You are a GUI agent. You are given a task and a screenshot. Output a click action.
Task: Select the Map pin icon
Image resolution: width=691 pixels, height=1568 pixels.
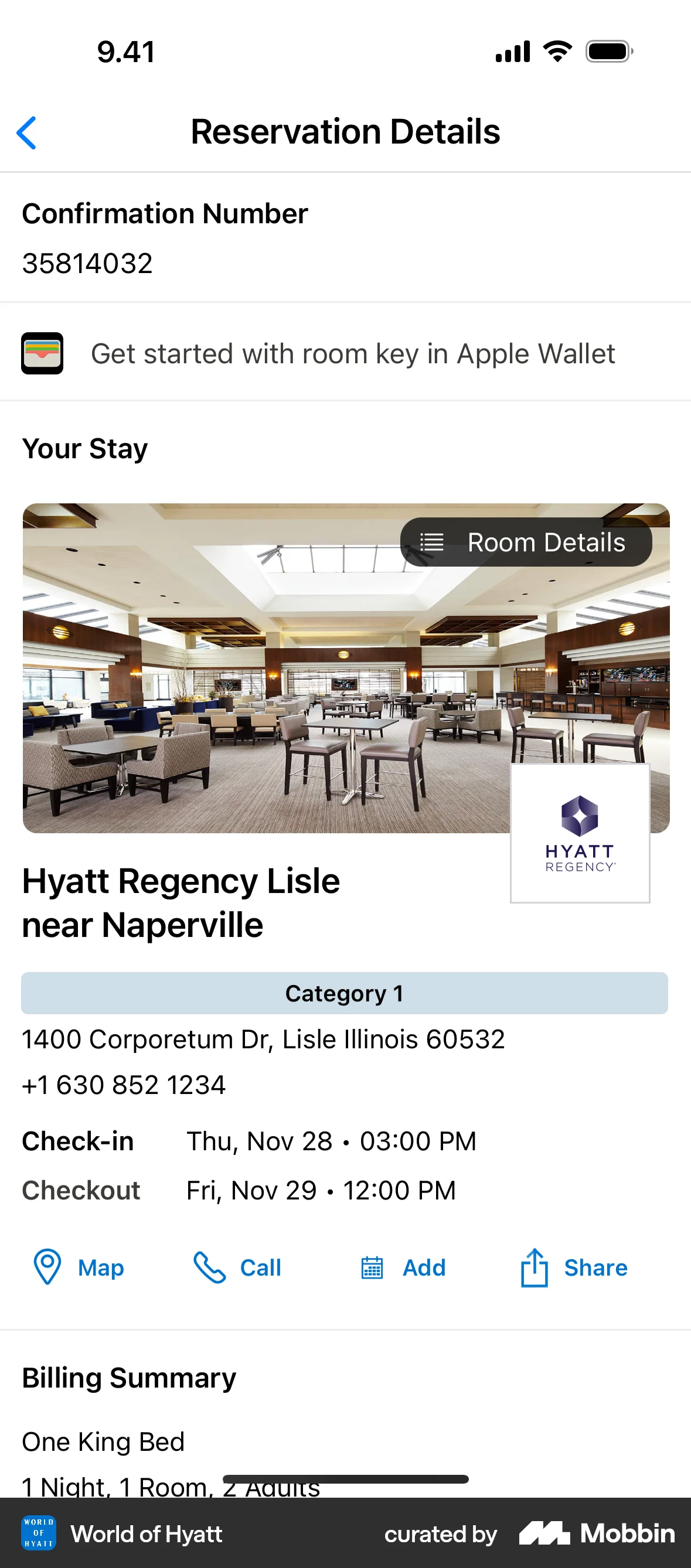point(47,1267)
